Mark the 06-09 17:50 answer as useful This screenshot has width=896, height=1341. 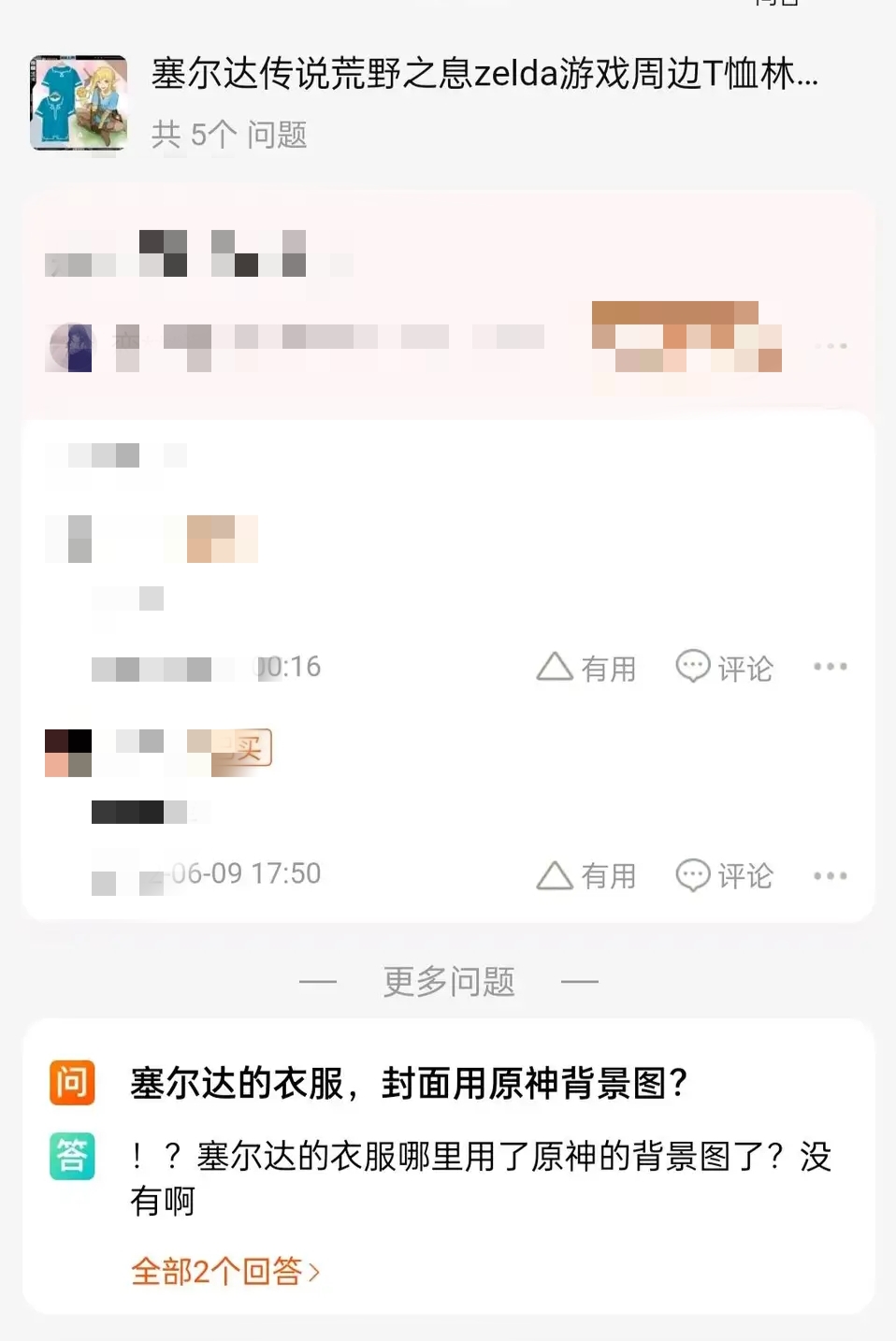586,875
